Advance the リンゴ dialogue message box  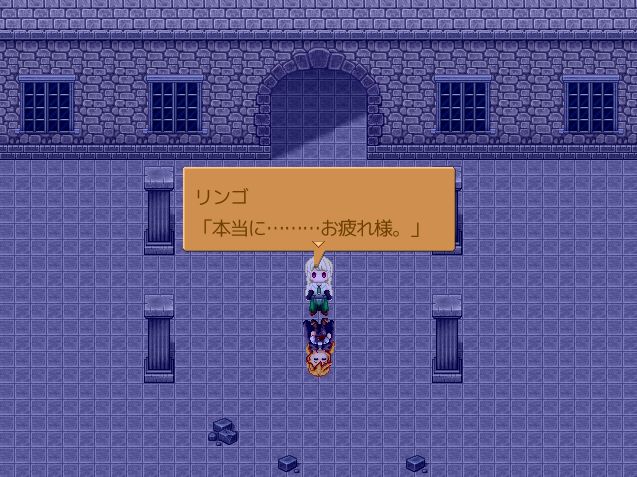[318, 209]
